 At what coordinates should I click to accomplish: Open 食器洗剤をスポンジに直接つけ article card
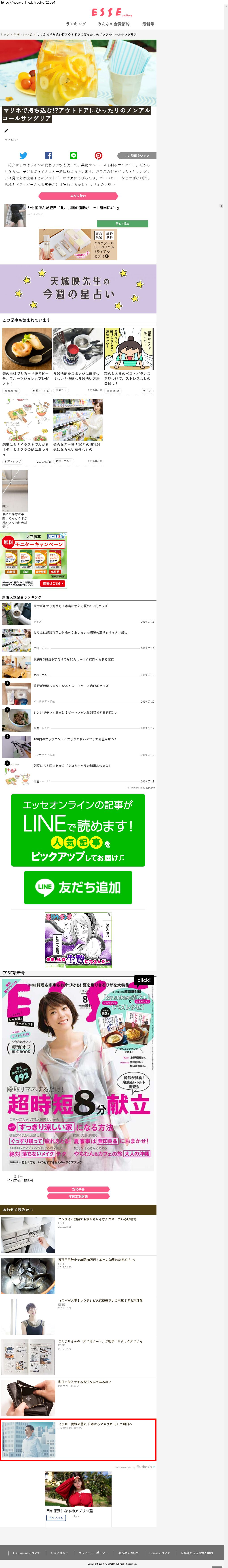coord(77,376)
